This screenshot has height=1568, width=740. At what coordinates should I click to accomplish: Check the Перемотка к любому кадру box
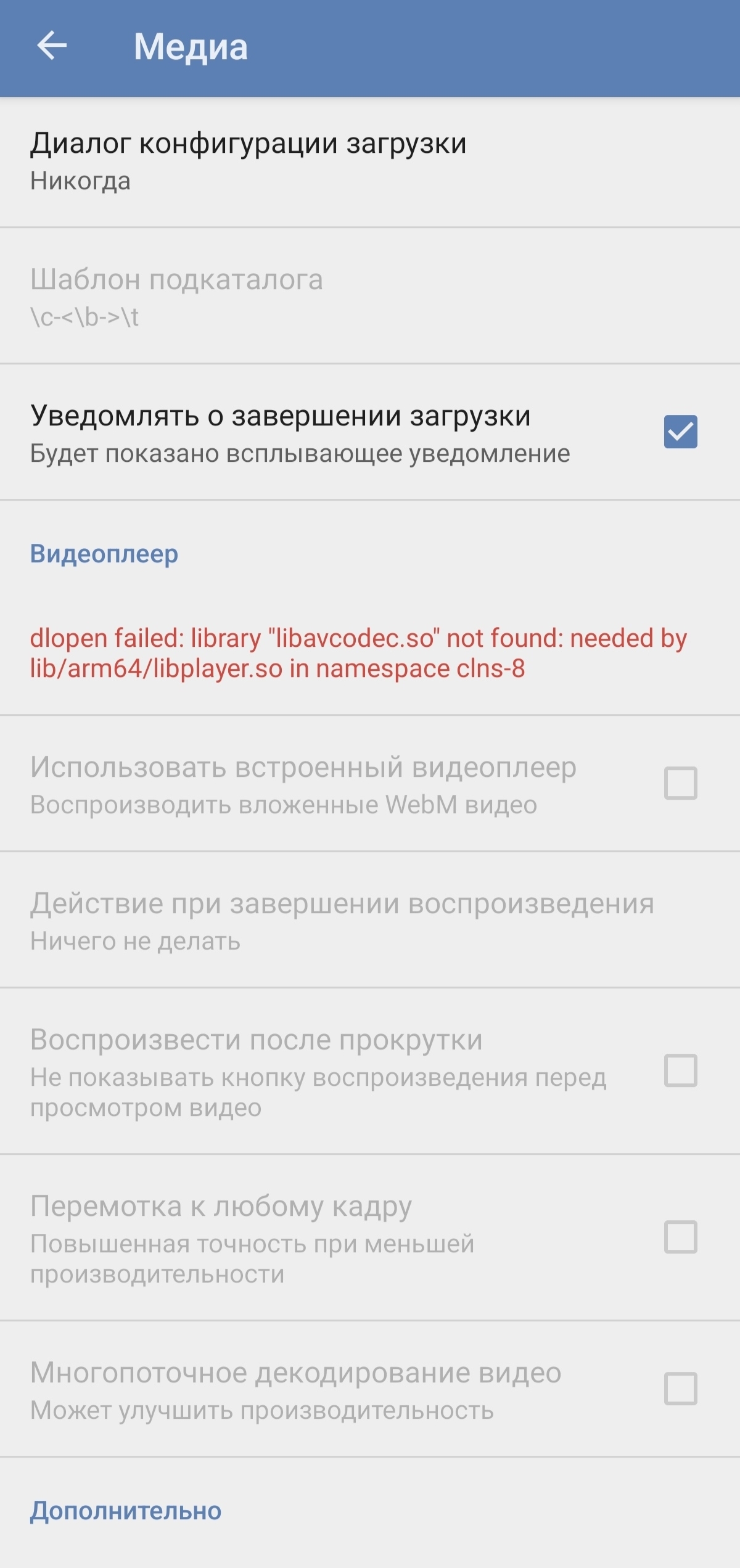[x=680, y=1238]
